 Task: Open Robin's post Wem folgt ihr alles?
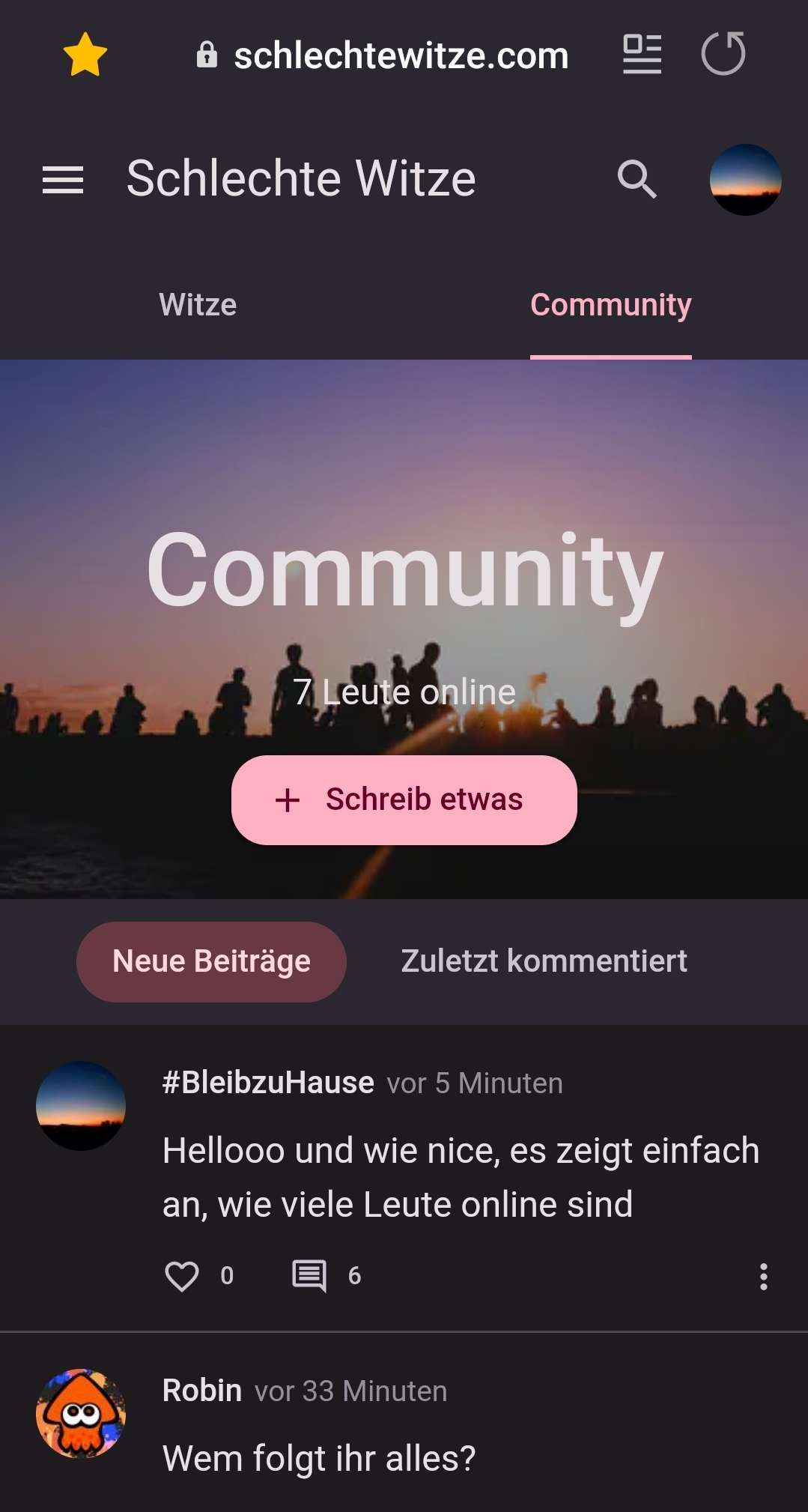(319, 1458)
